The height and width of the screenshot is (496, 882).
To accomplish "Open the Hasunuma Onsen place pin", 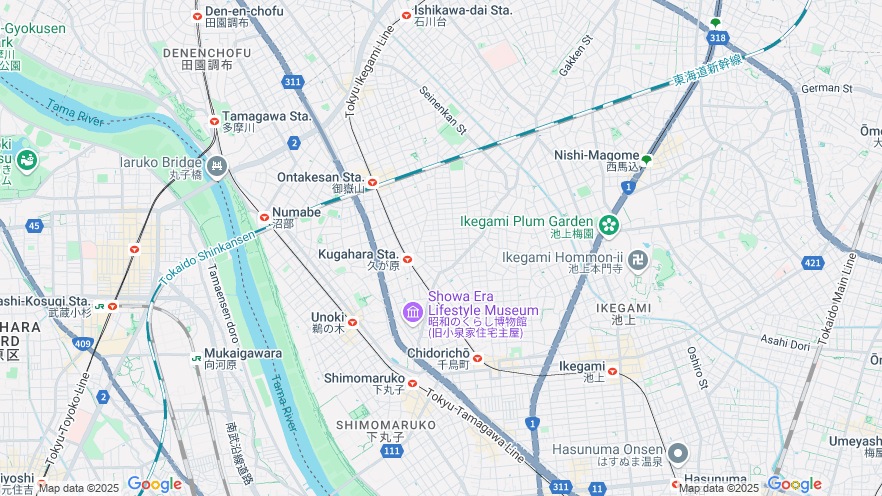I will [x=678, y=453].
